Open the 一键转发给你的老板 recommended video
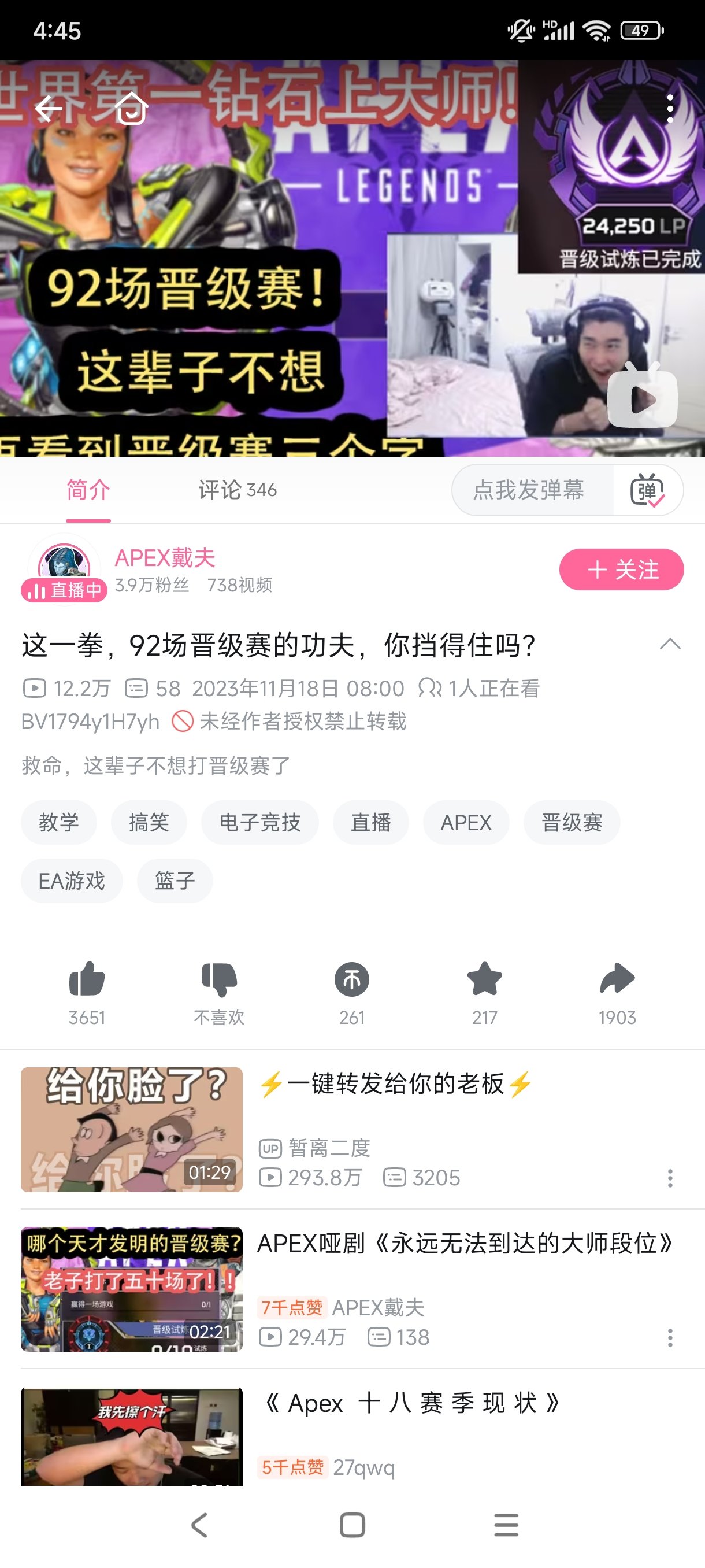Viewport: 705px width, 1568px height. (395, 1085)
